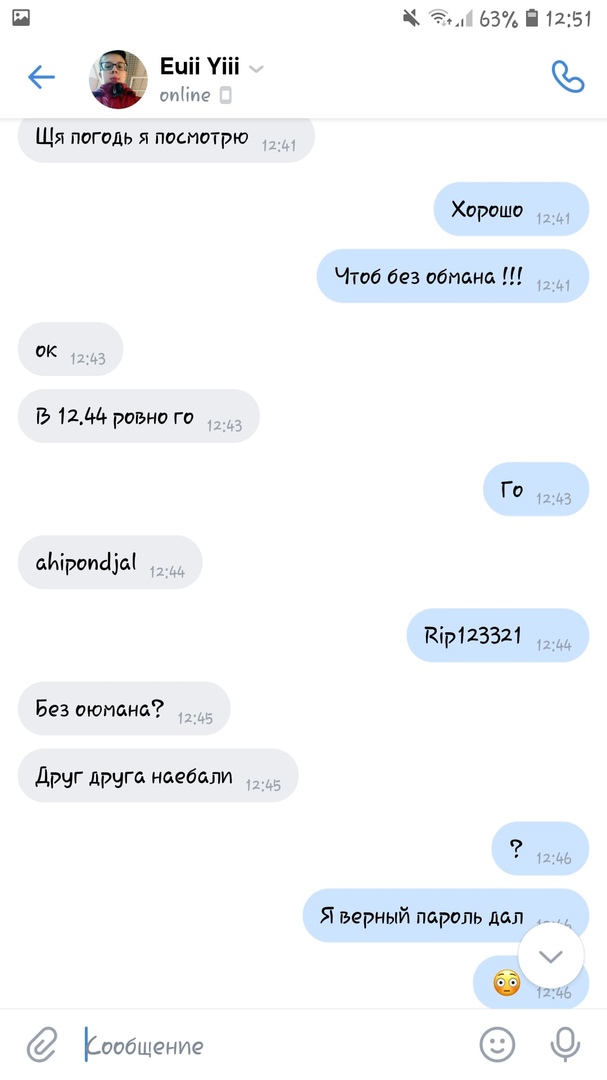
Task: Record a voice message with the microphone
Action: point(566,1045)
